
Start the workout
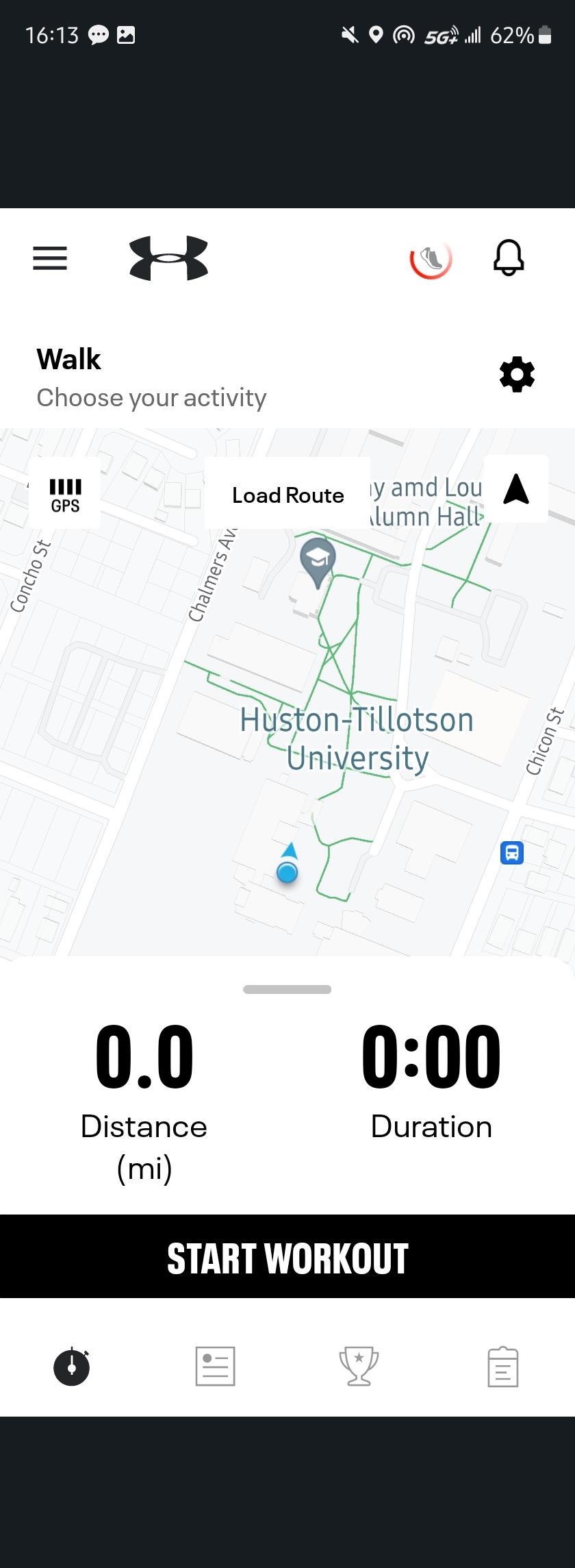[287, 1257]
